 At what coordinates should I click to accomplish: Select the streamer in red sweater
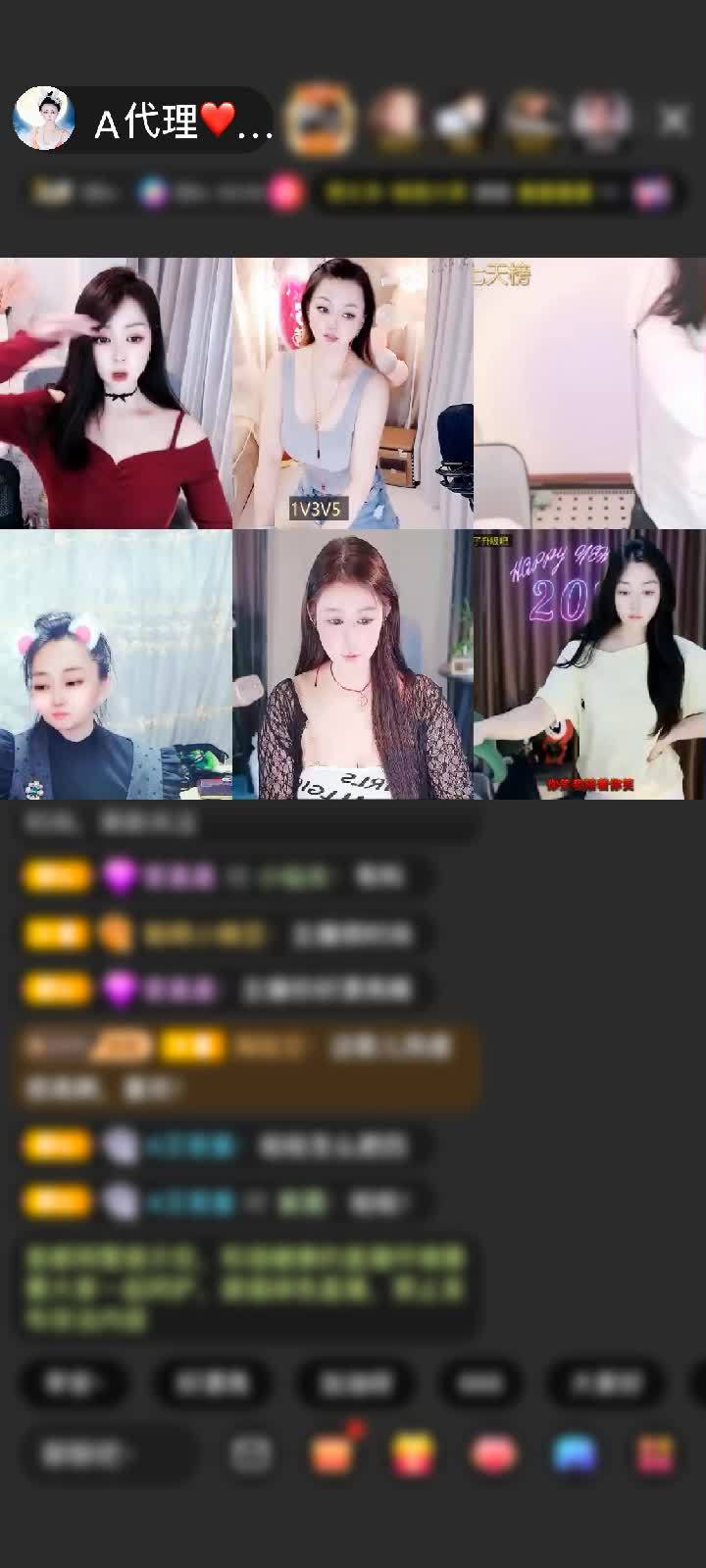116,393
